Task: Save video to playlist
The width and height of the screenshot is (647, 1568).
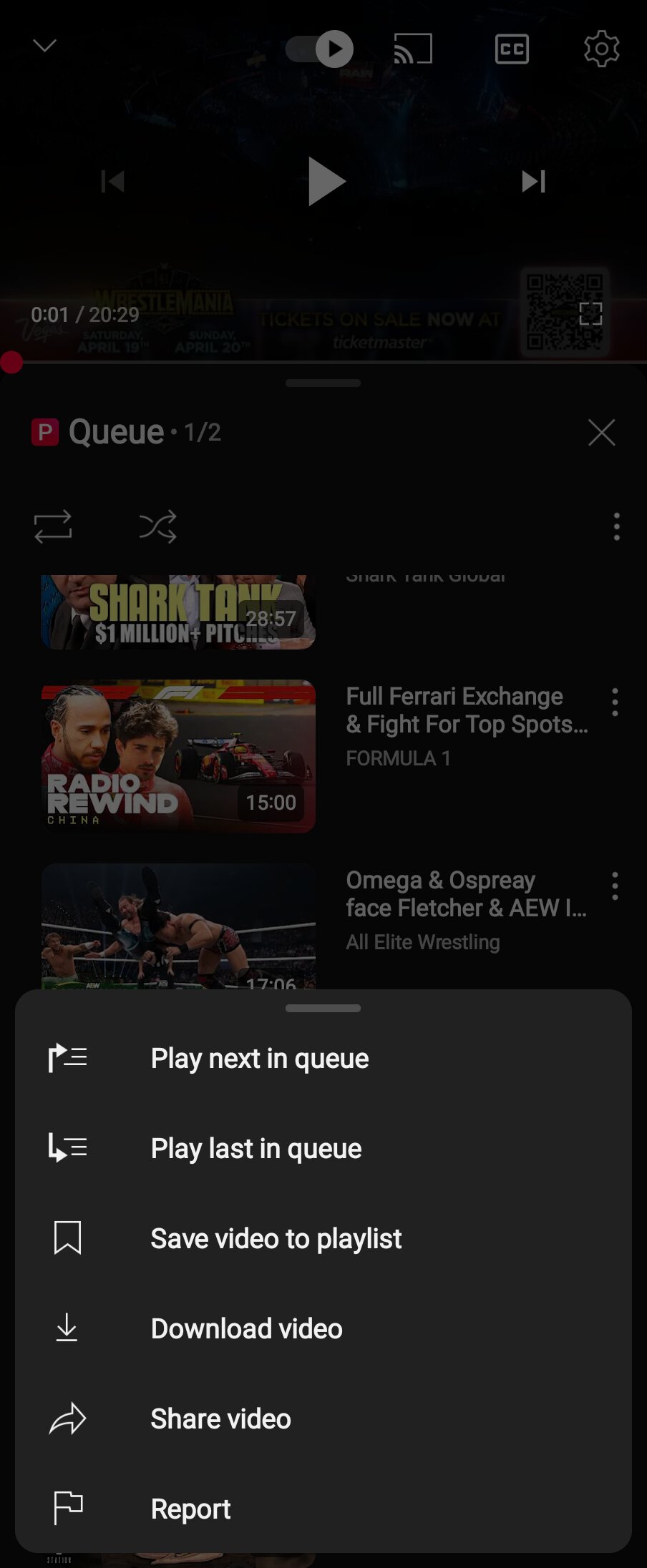Action: tap(276, 1238)
